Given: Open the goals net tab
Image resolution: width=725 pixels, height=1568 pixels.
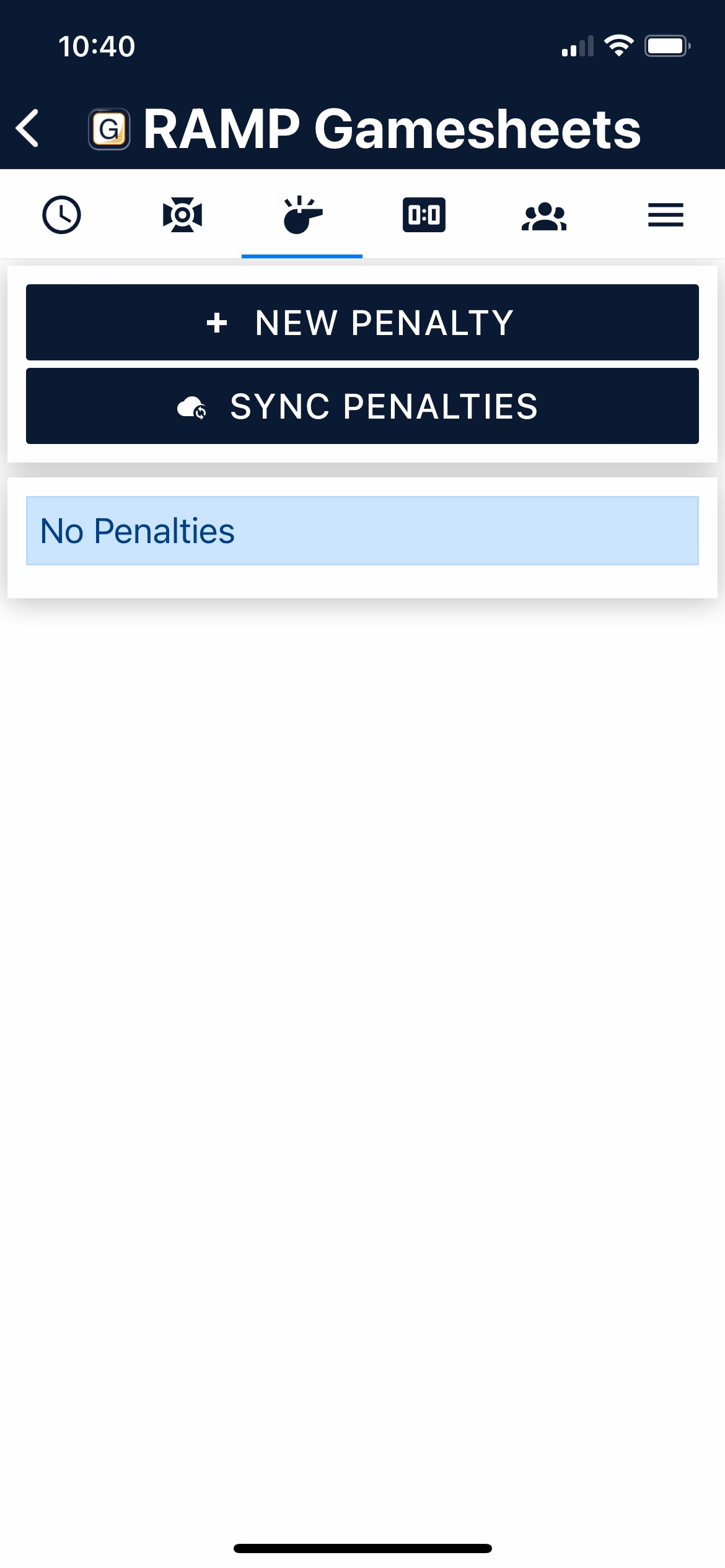Looking at the screenshot, I should (x=182, y=215).
